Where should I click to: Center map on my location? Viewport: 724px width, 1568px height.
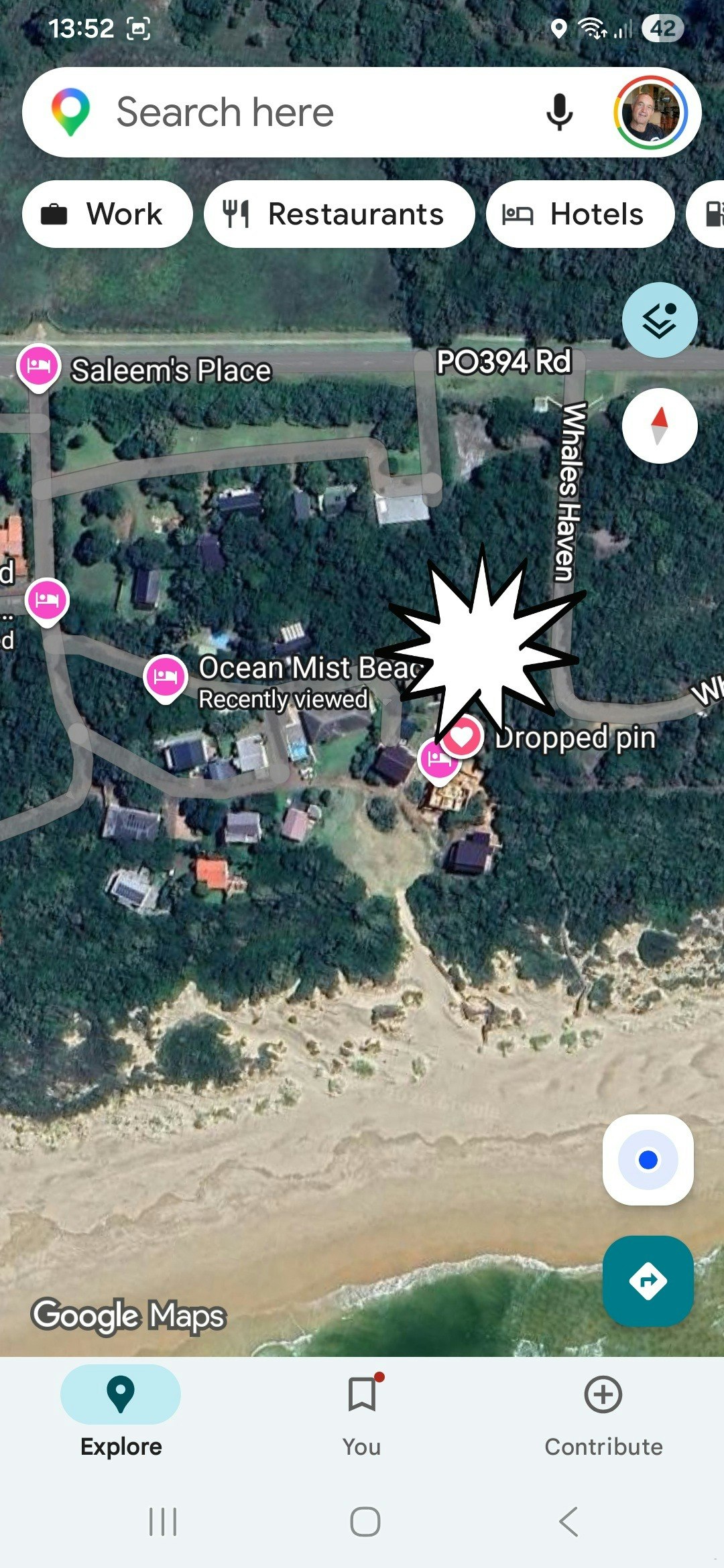pyautogui.click(x=648, y=1160)
